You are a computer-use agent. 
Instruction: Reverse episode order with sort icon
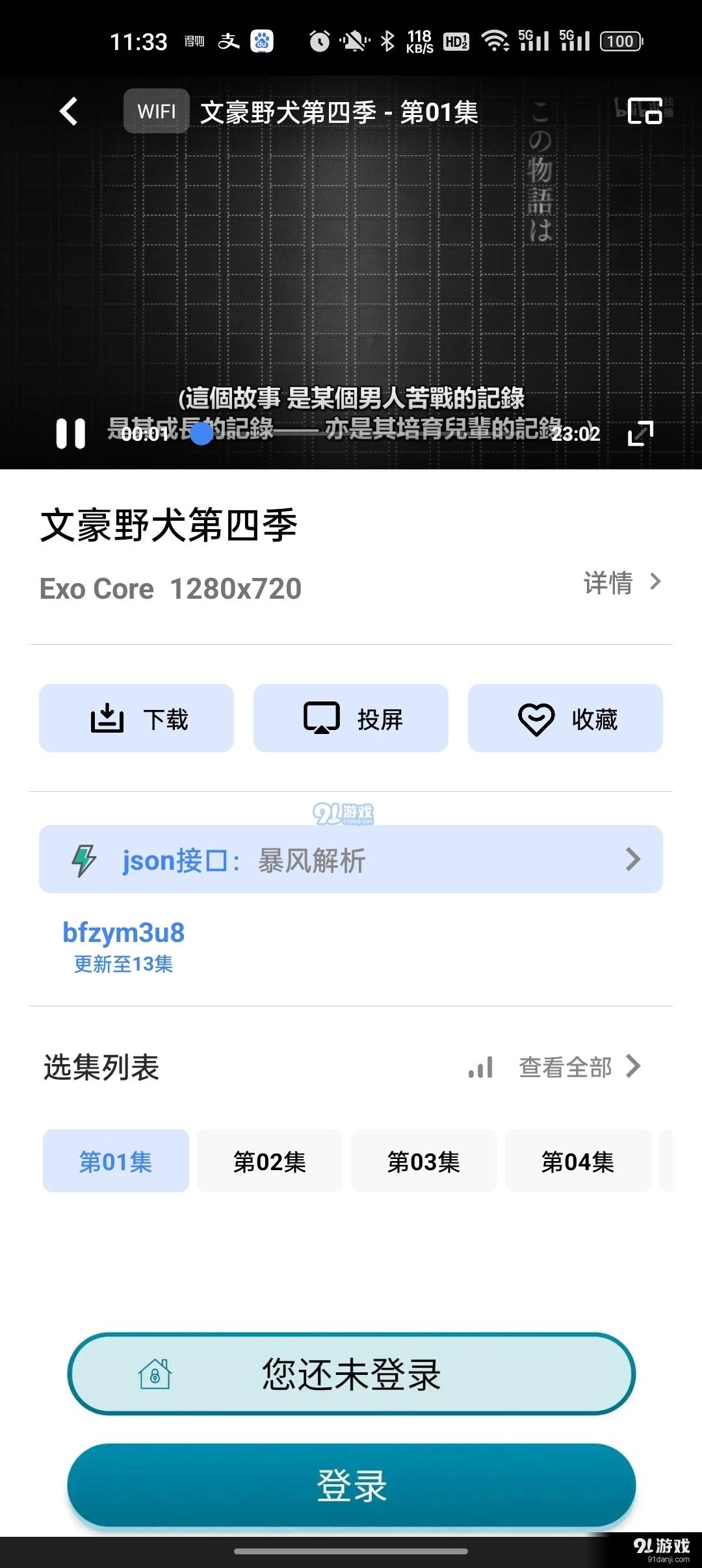pyautogui.click(x=481, y=1067)
